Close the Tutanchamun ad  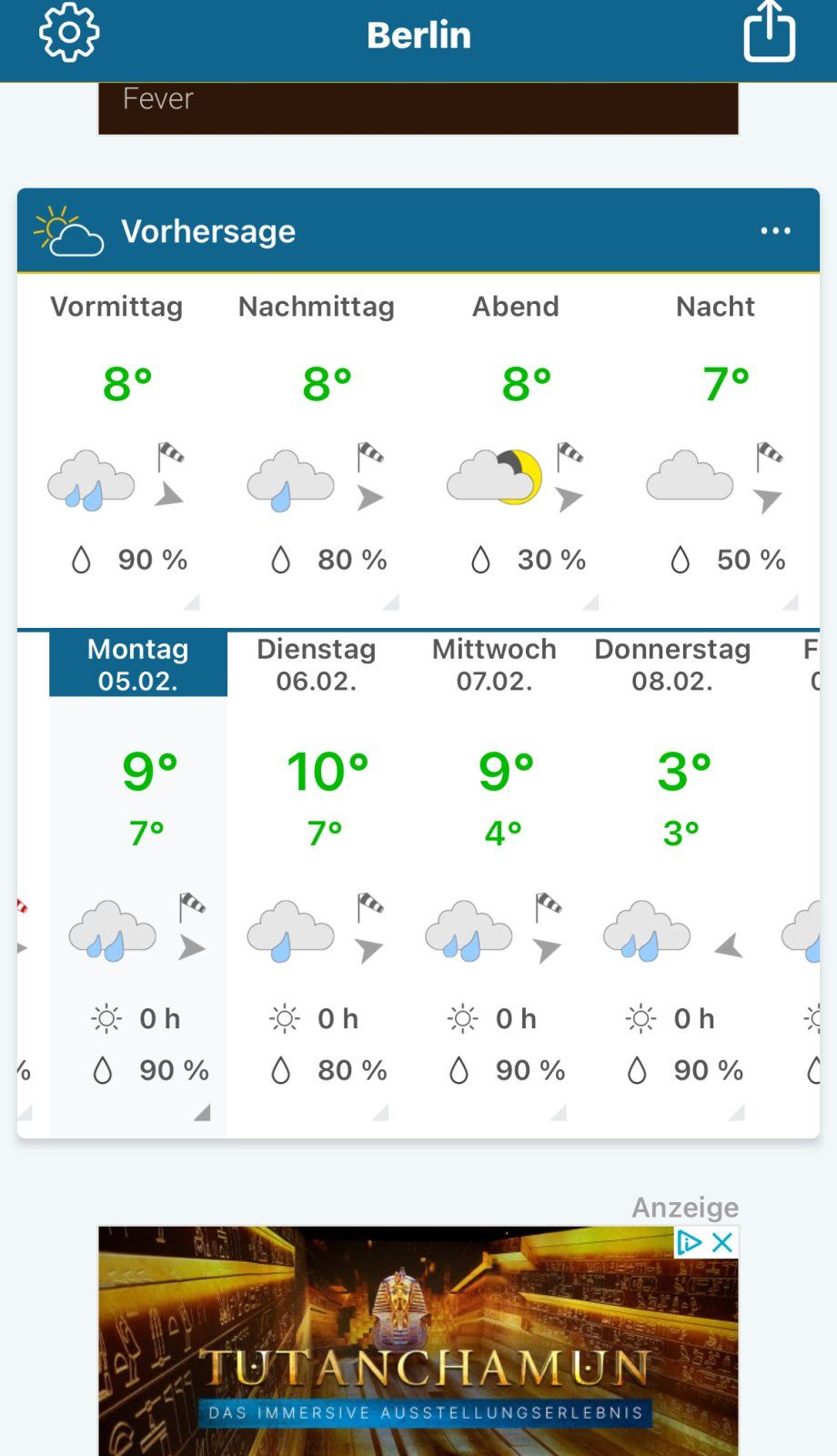723,1242
